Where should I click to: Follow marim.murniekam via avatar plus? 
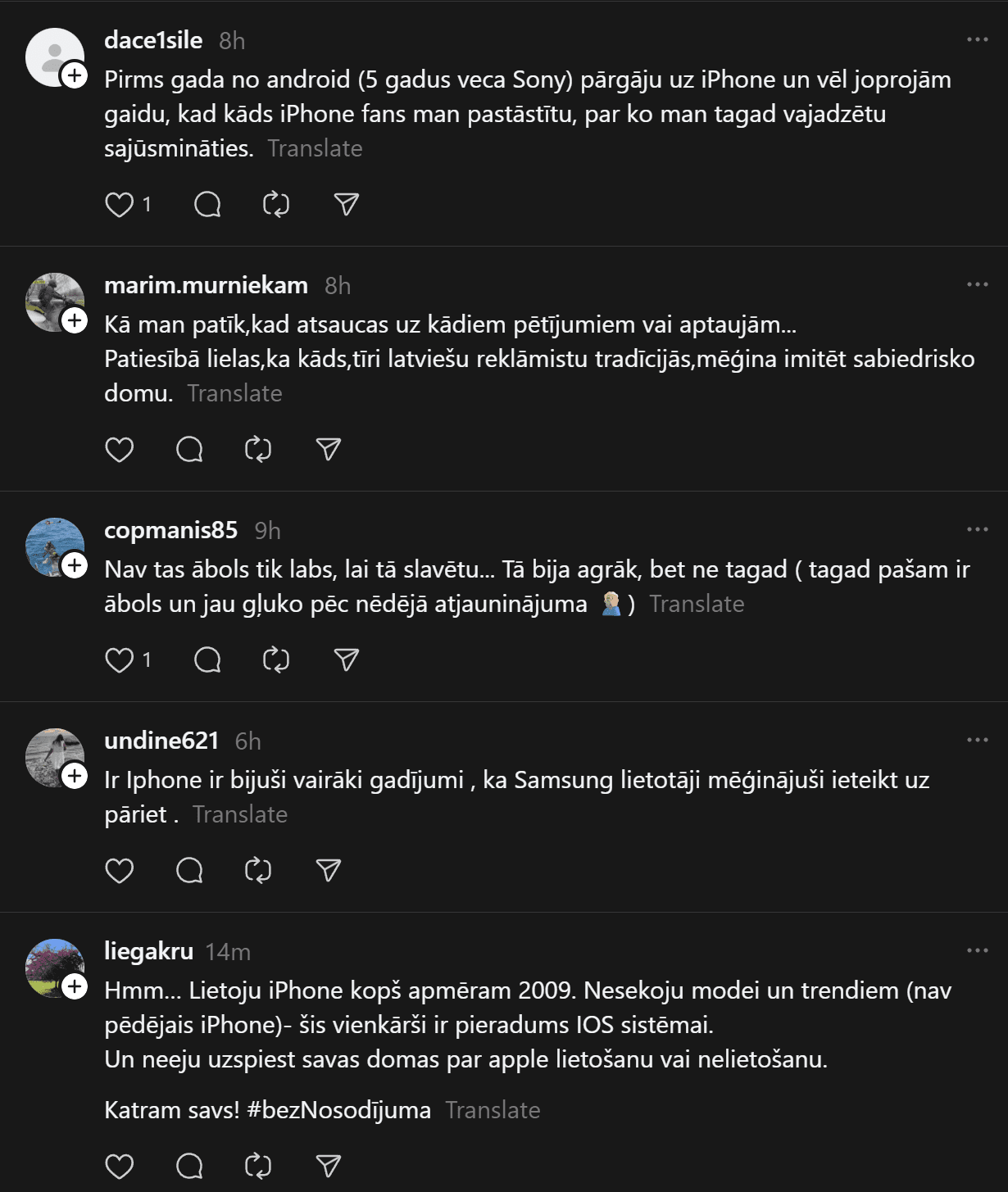pos(75,320)
